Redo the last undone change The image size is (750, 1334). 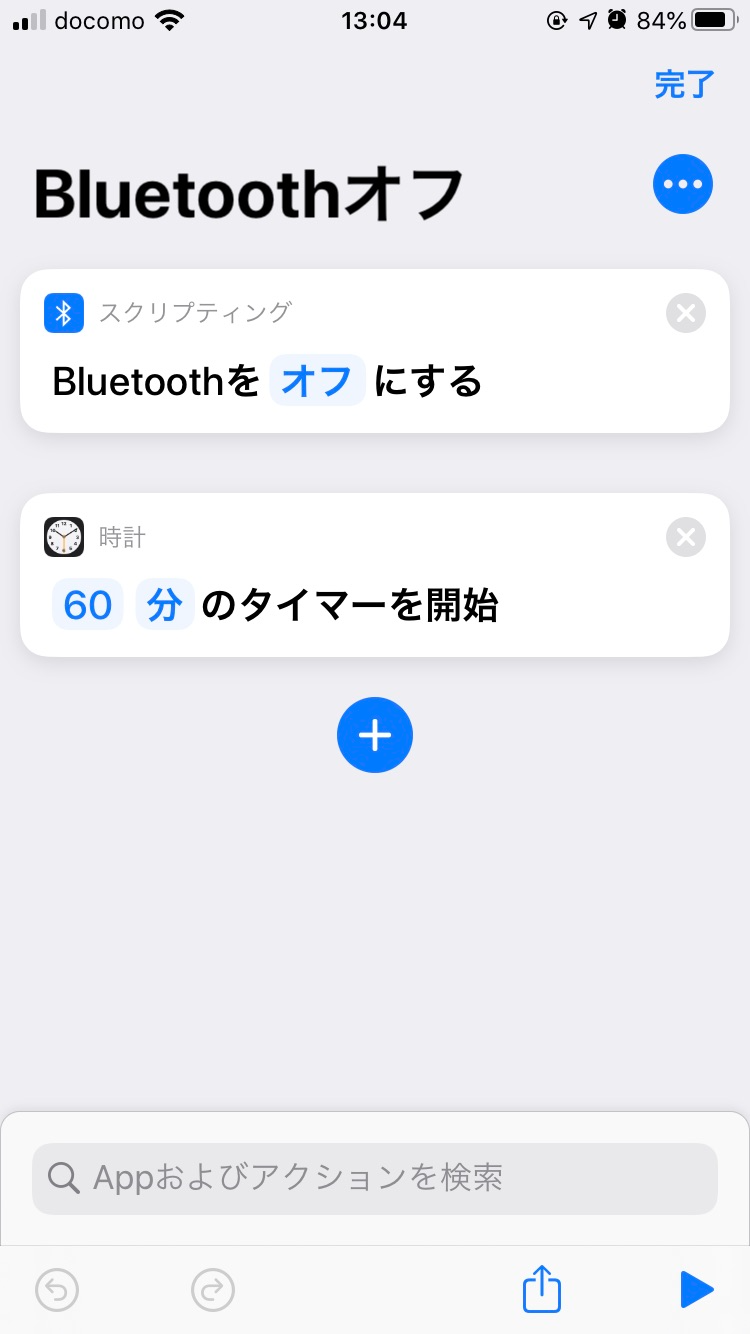[x=212, y=1290]
